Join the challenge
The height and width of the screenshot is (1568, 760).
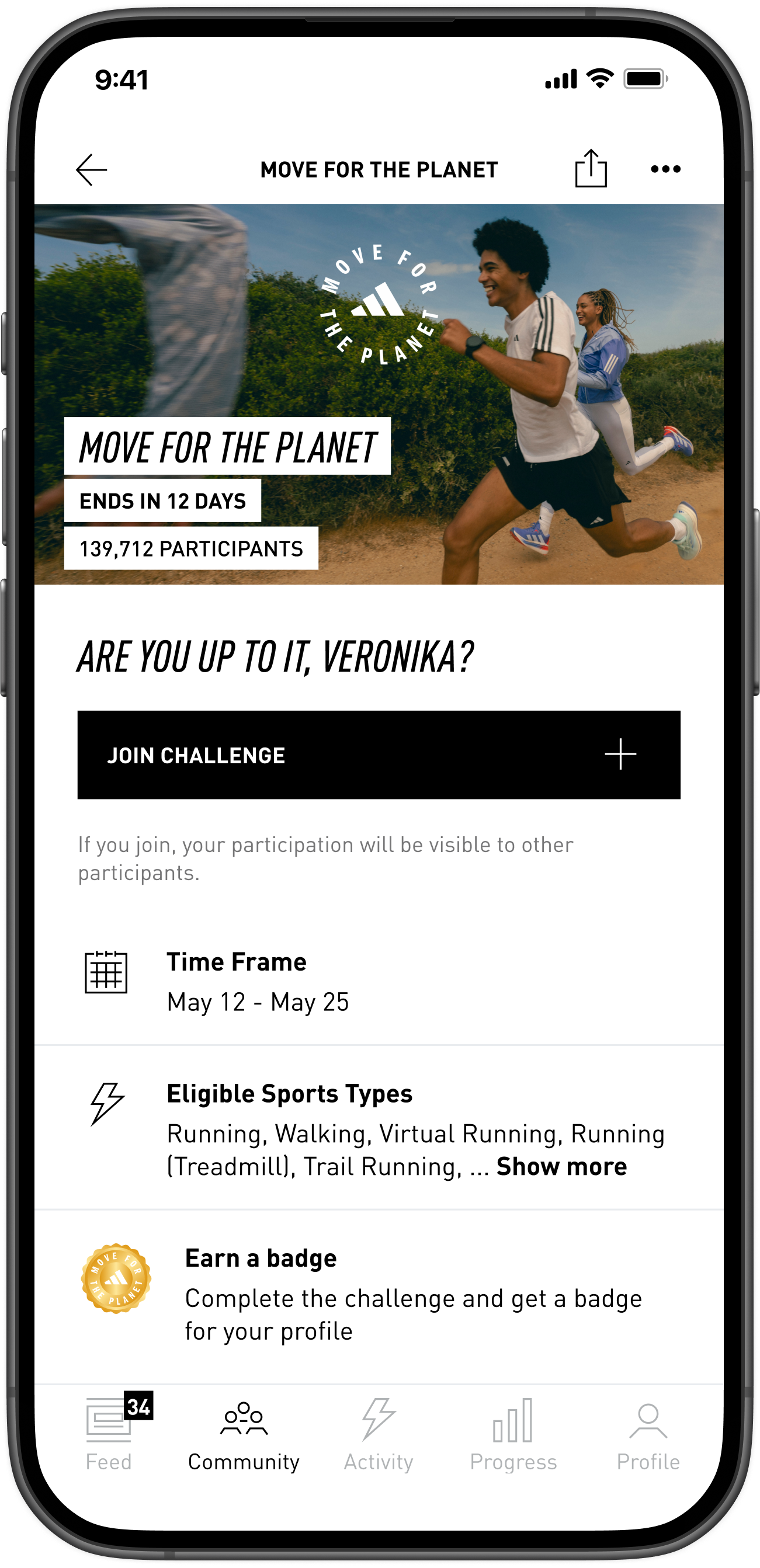pyautogui.click(x=379, y=755)
